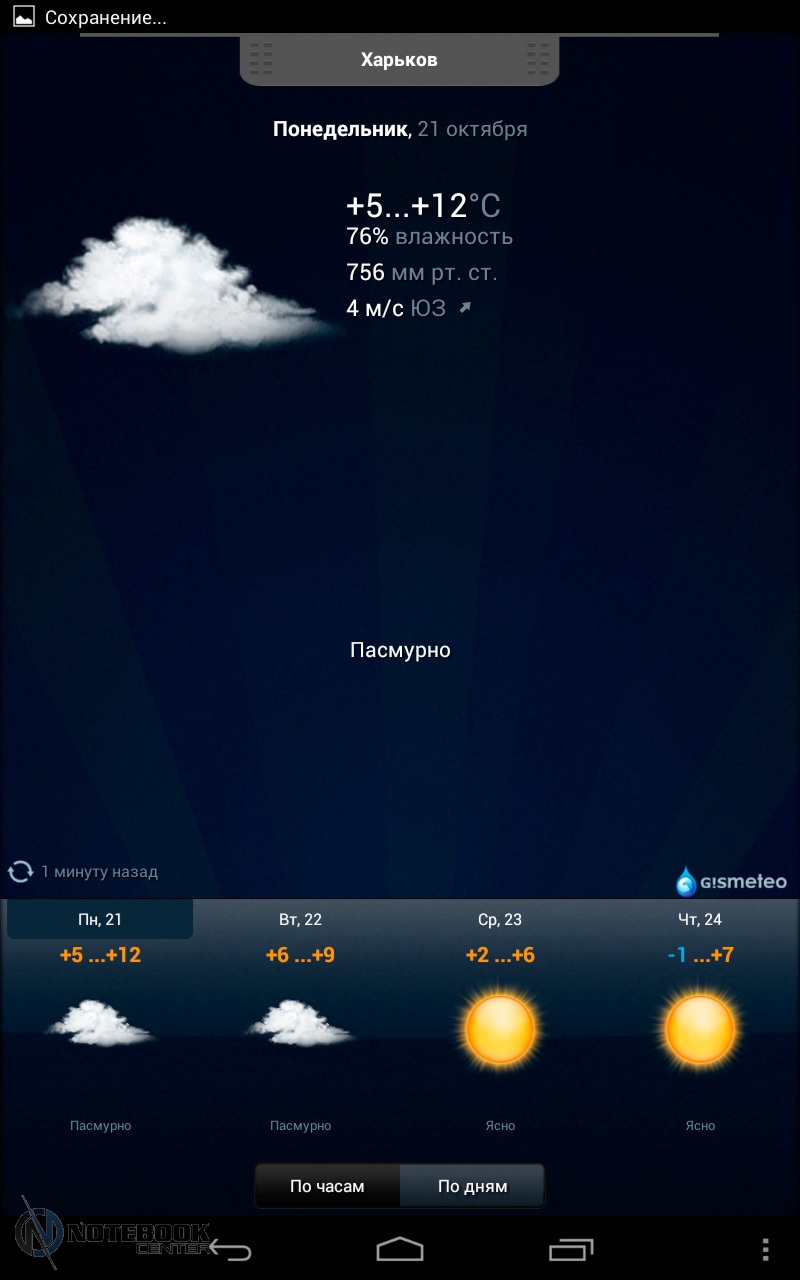This screenshot has height=1280, width=800.
Task: Switch to the По дням view
Action: [x=472, y=1187]
